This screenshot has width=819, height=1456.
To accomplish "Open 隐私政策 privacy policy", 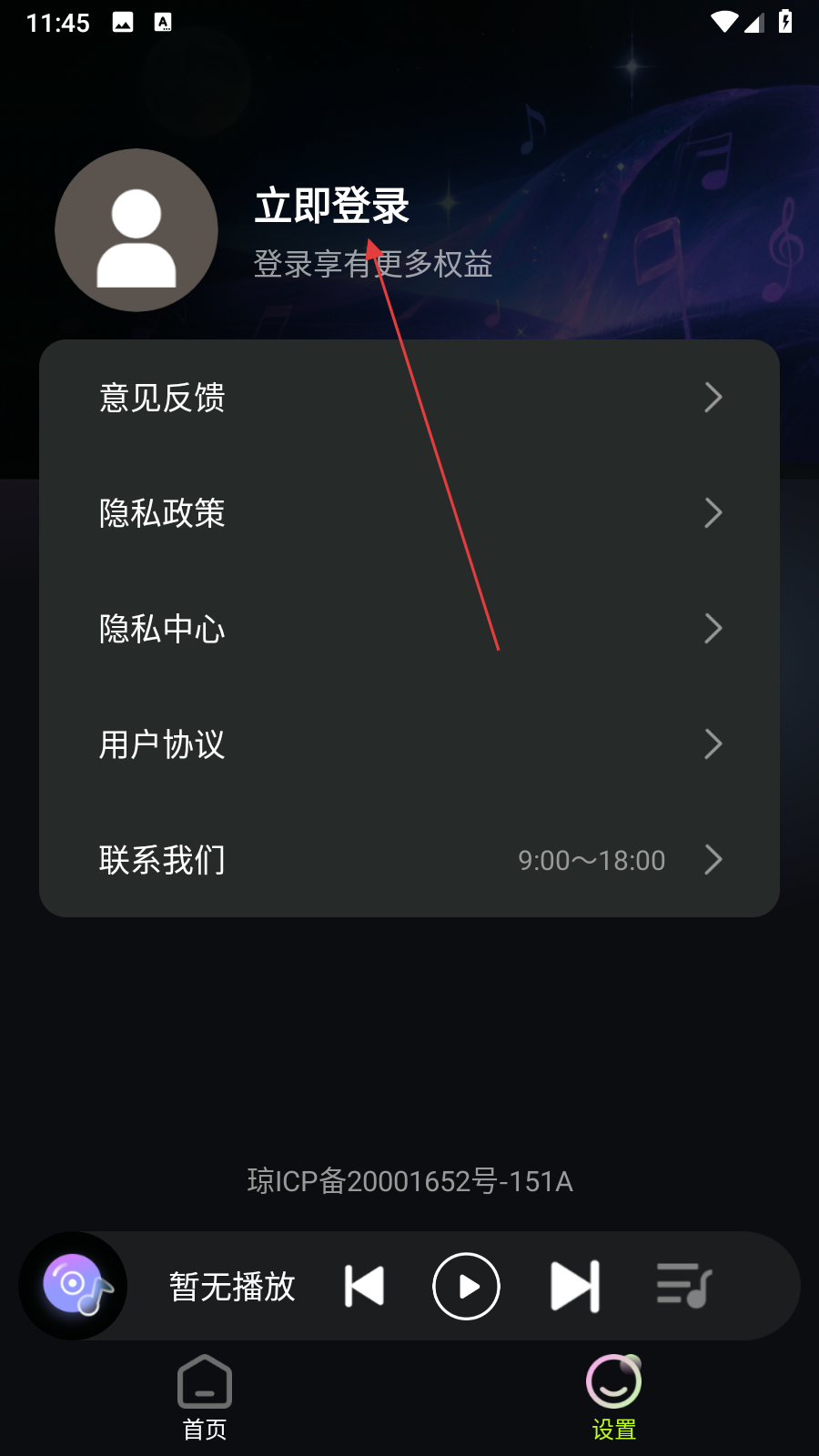I will click(409, 513).
